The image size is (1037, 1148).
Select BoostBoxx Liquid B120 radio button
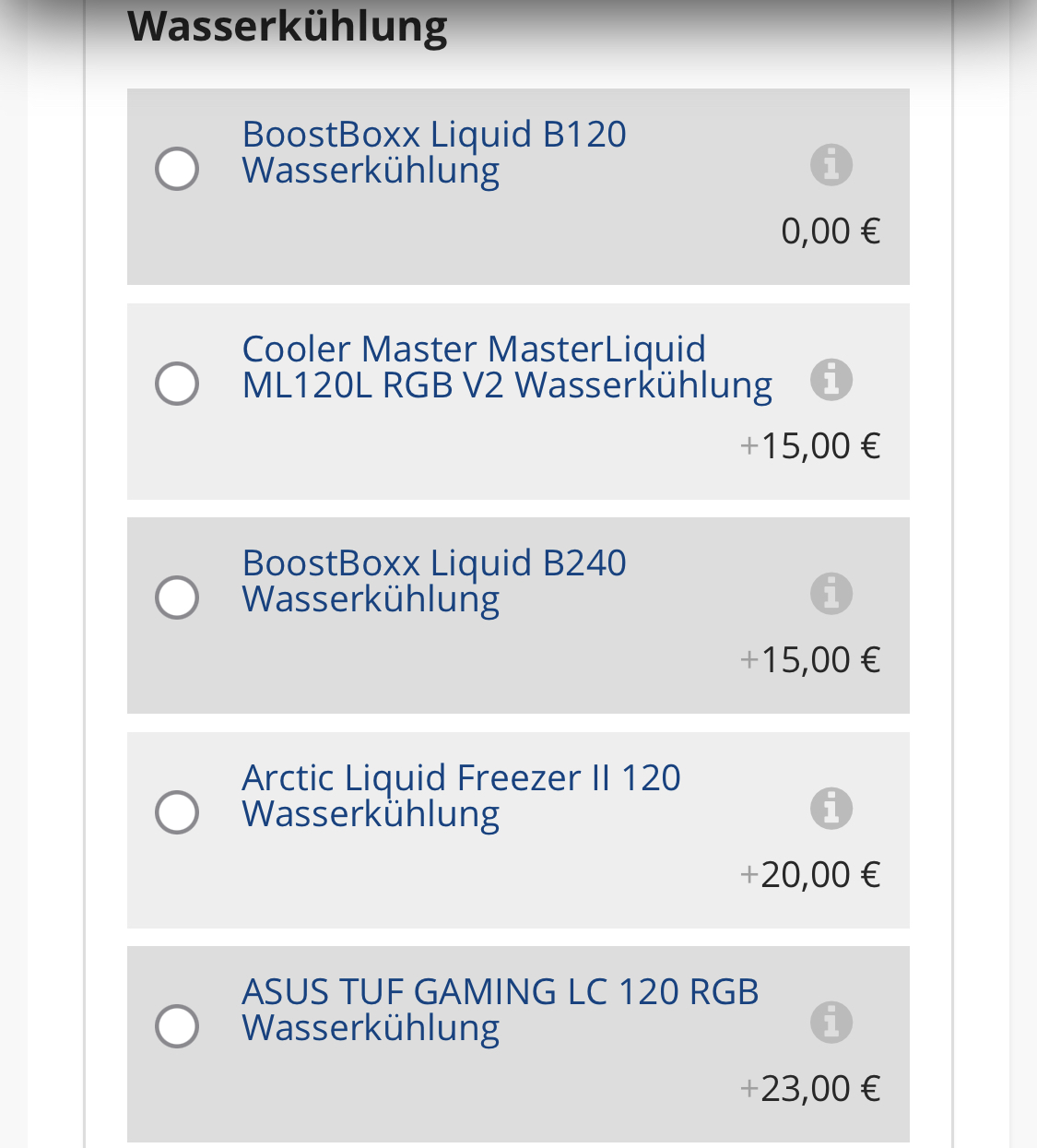tap(177, 169)
